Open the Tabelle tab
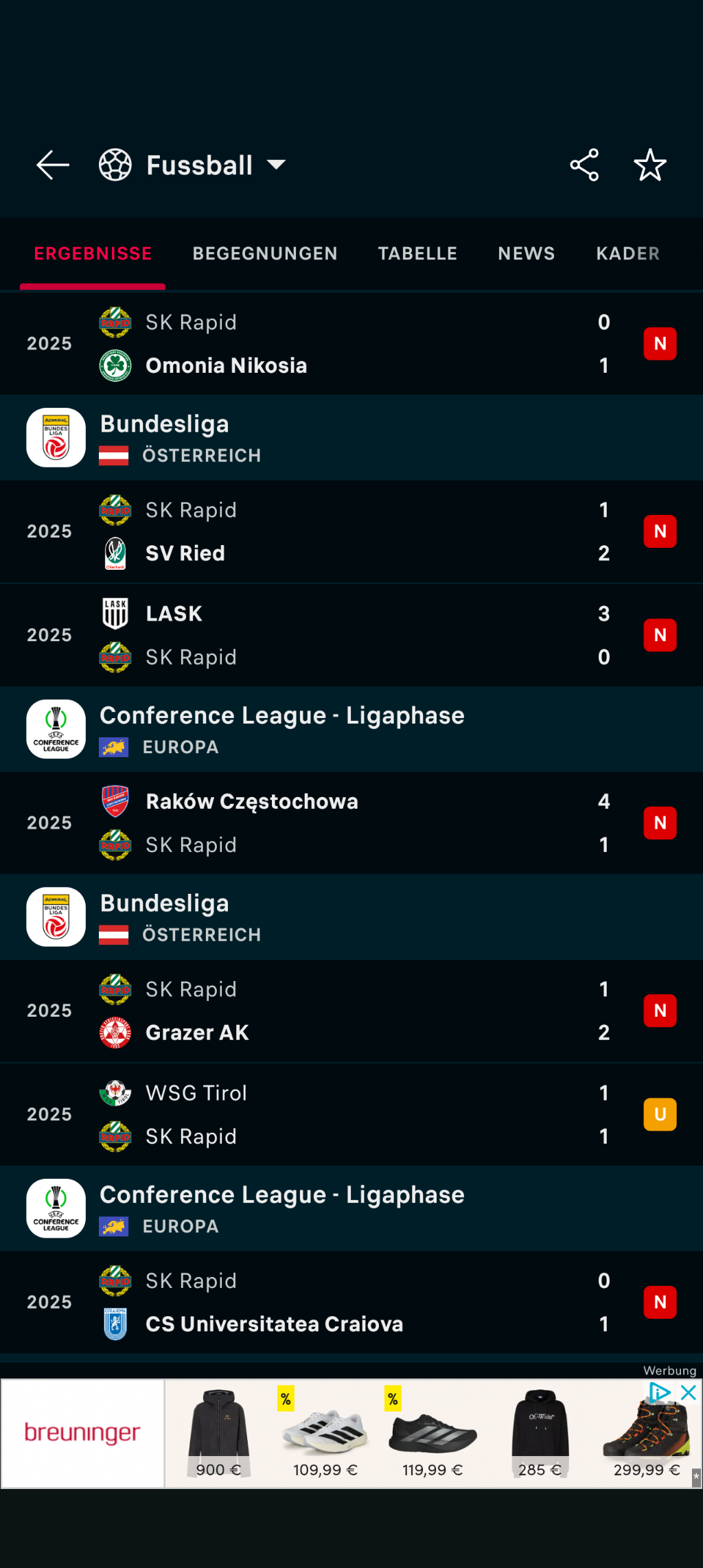The height and width of the screenshot is (1568, 703). click(417, 254)
